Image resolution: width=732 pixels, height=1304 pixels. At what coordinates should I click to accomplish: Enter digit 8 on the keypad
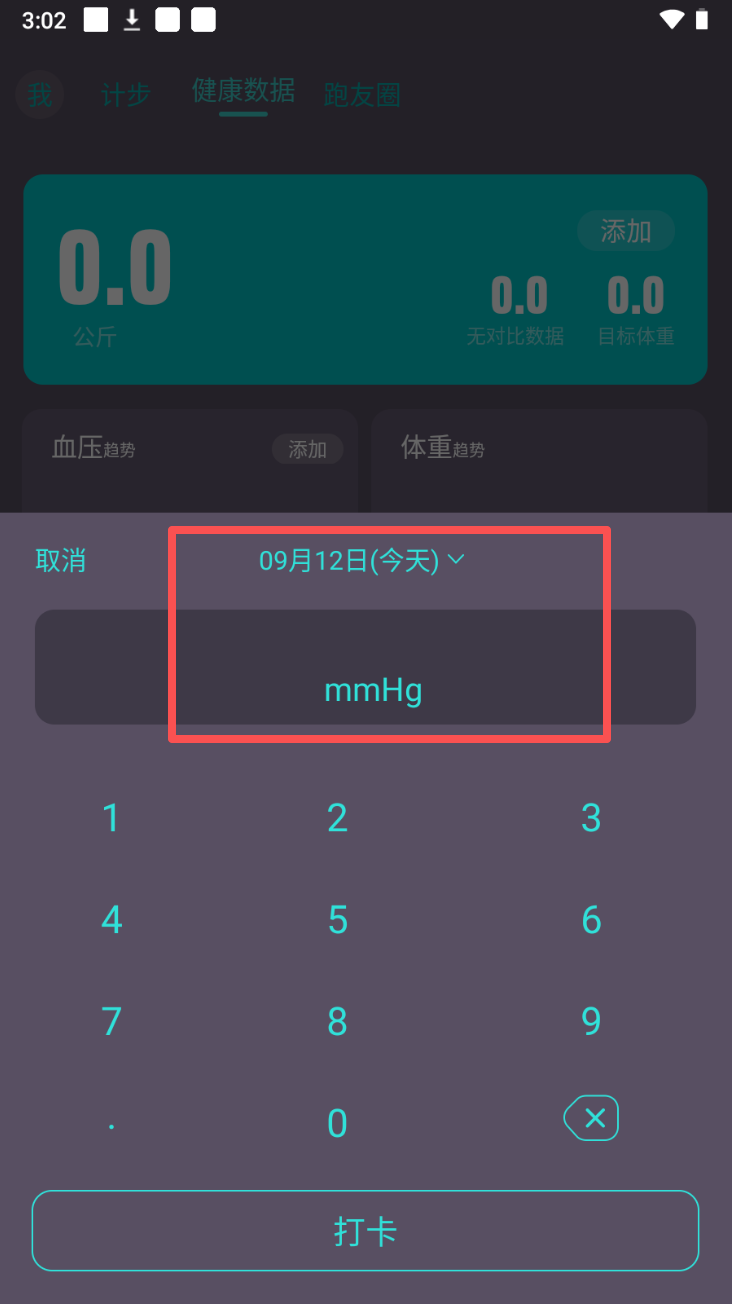(x=338, y=1022)
